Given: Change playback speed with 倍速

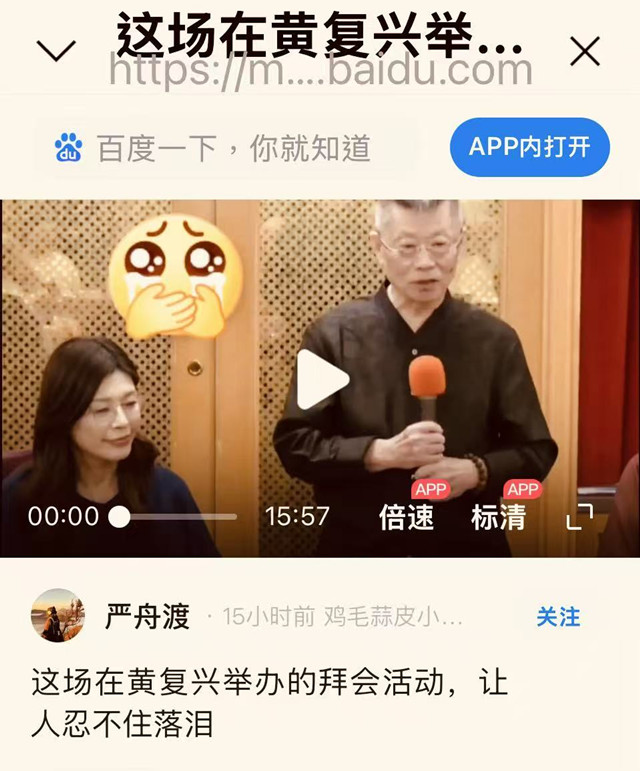Looking at the screenshot, I should pos(406,517).
